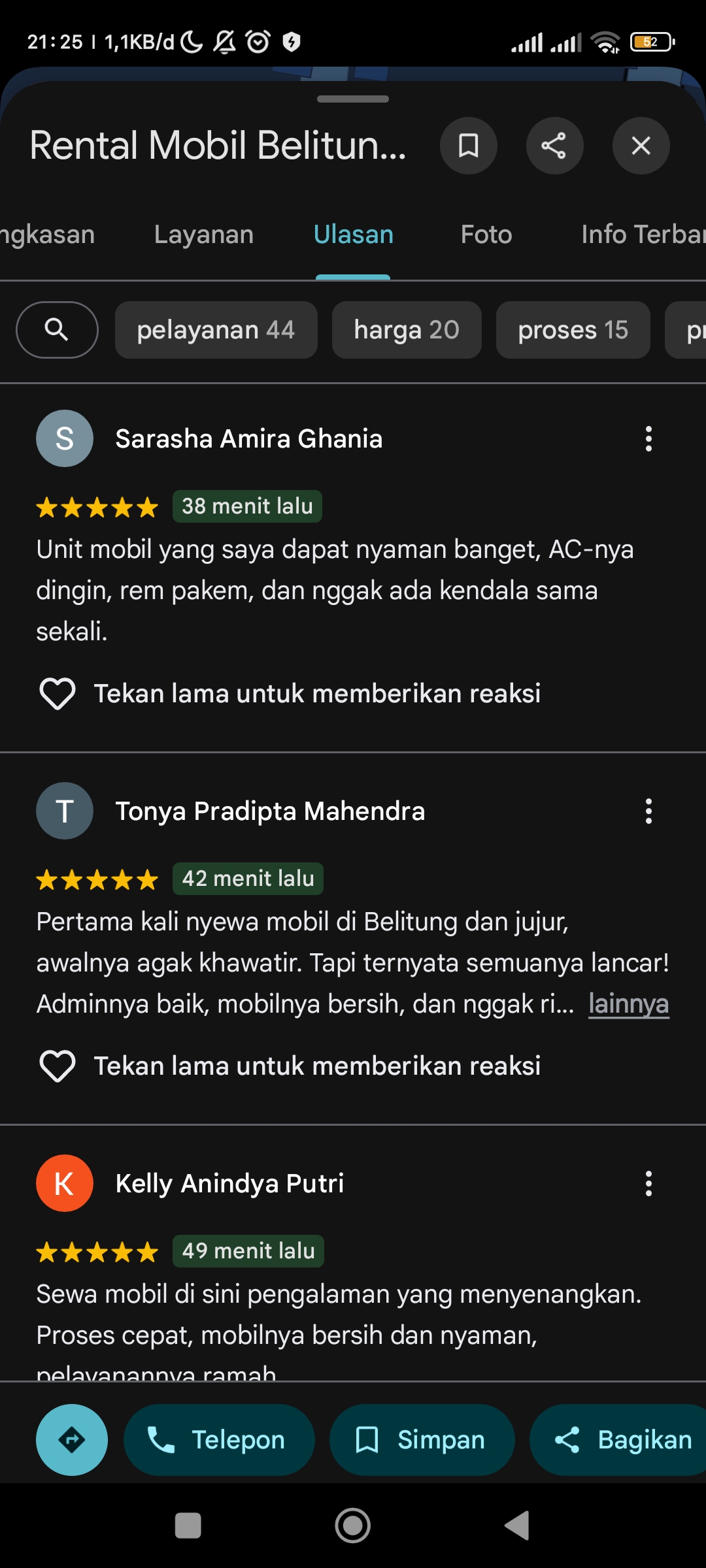Save the place with the bookmark icon
This screenshot has width=706, height=1568.
coord(468,146)
